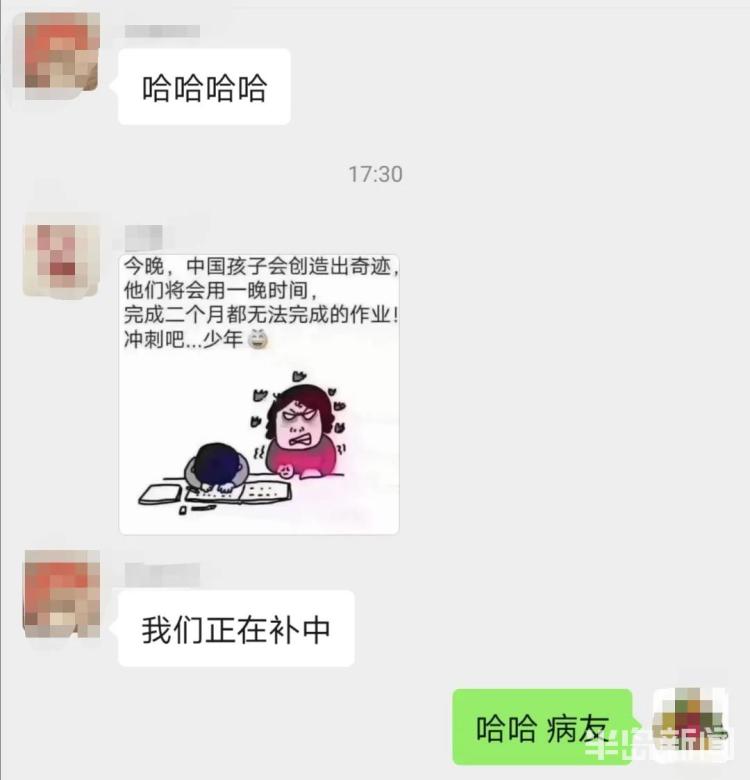Select the 哈哈哈哈 message bubble

click(203, 88)
